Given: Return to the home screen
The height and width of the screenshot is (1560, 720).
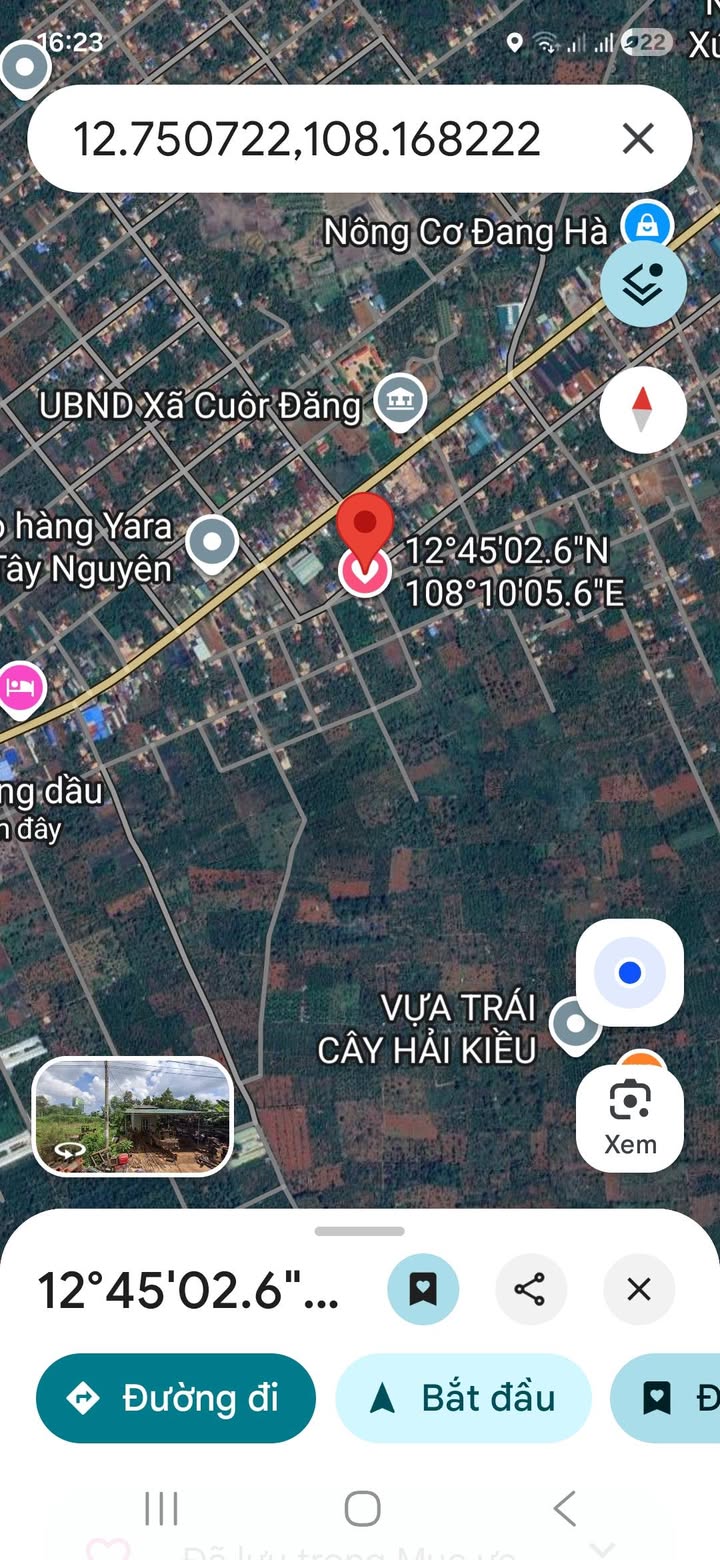Looking at the screenshot, I should tap(362, 1508).
